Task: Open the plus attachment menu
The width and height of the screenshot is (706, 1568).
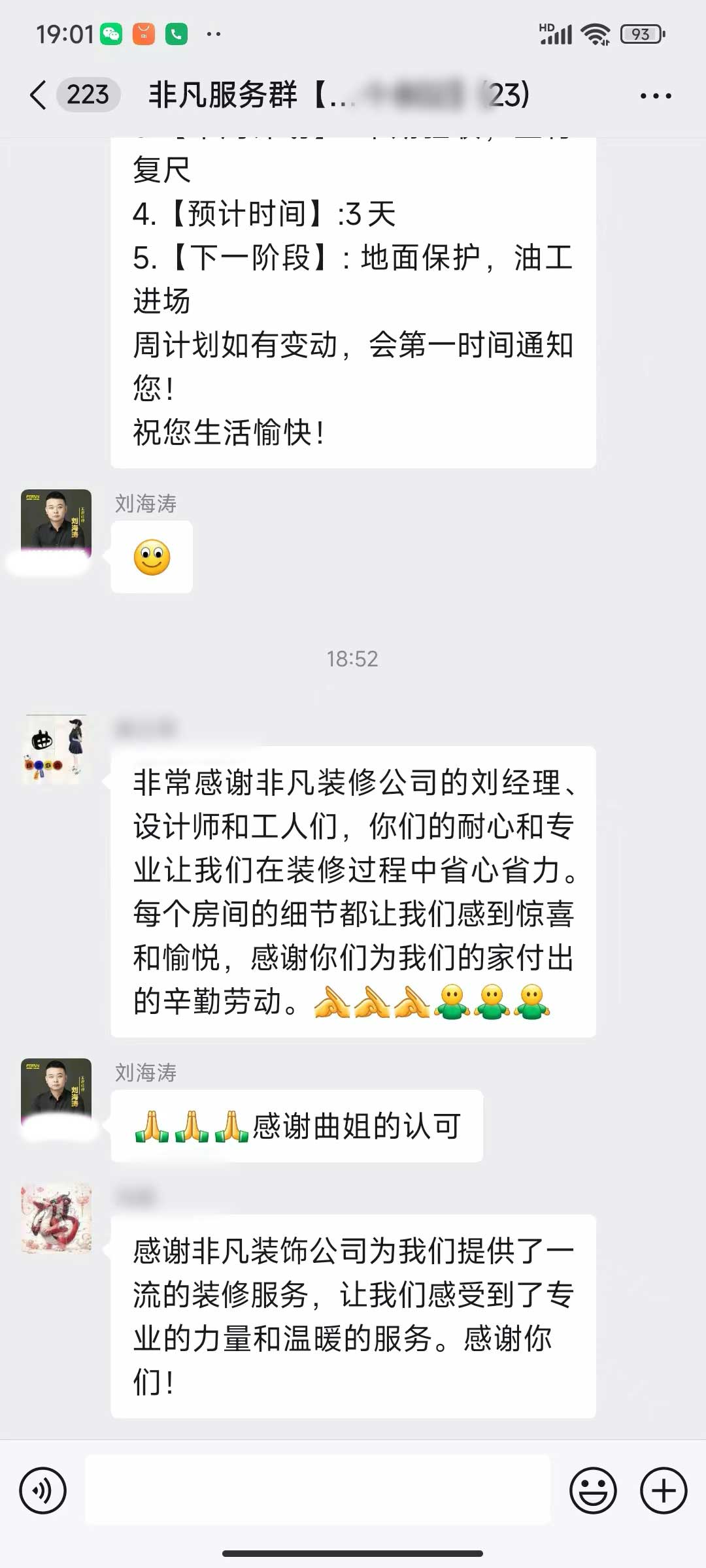Action: point(663,1491)
